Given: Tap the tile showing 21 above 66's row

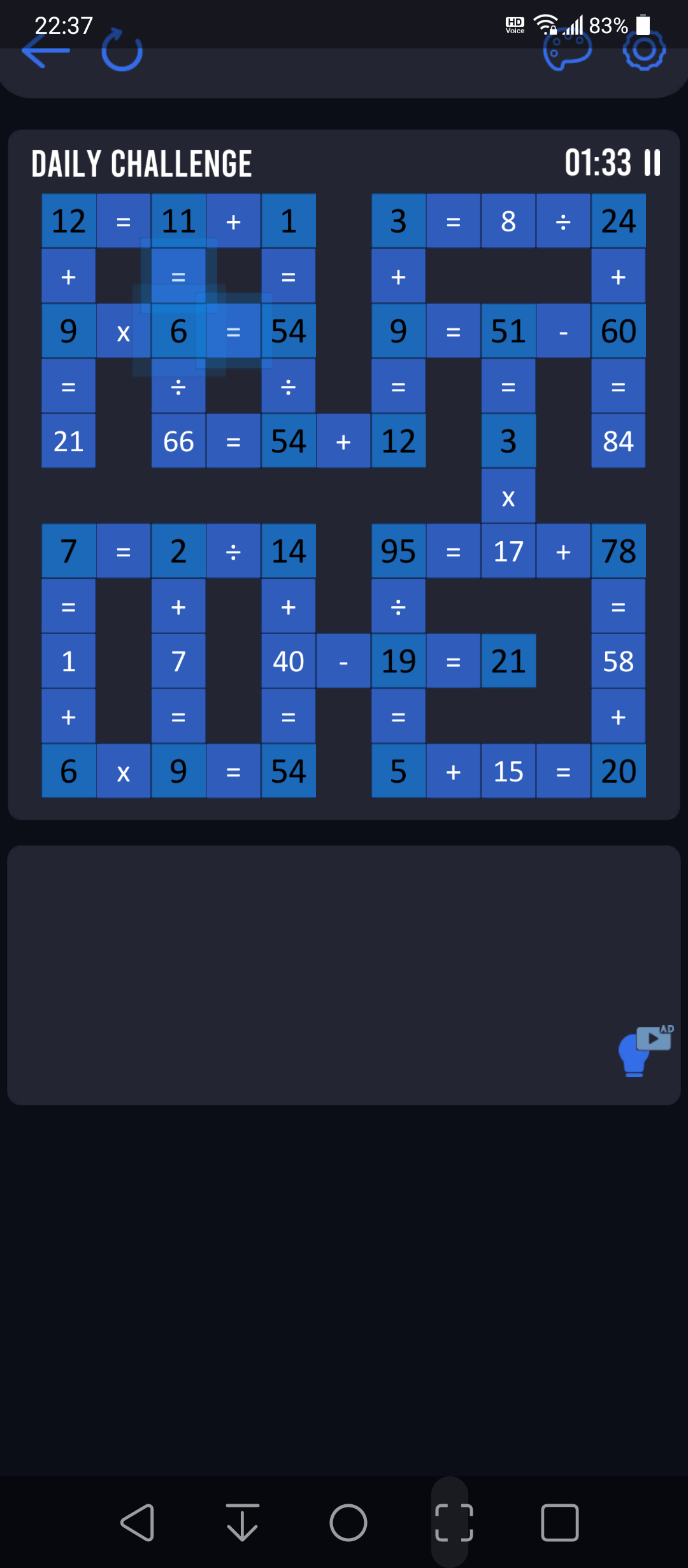Looking at the screenshot, I should (x=69, y=441).
